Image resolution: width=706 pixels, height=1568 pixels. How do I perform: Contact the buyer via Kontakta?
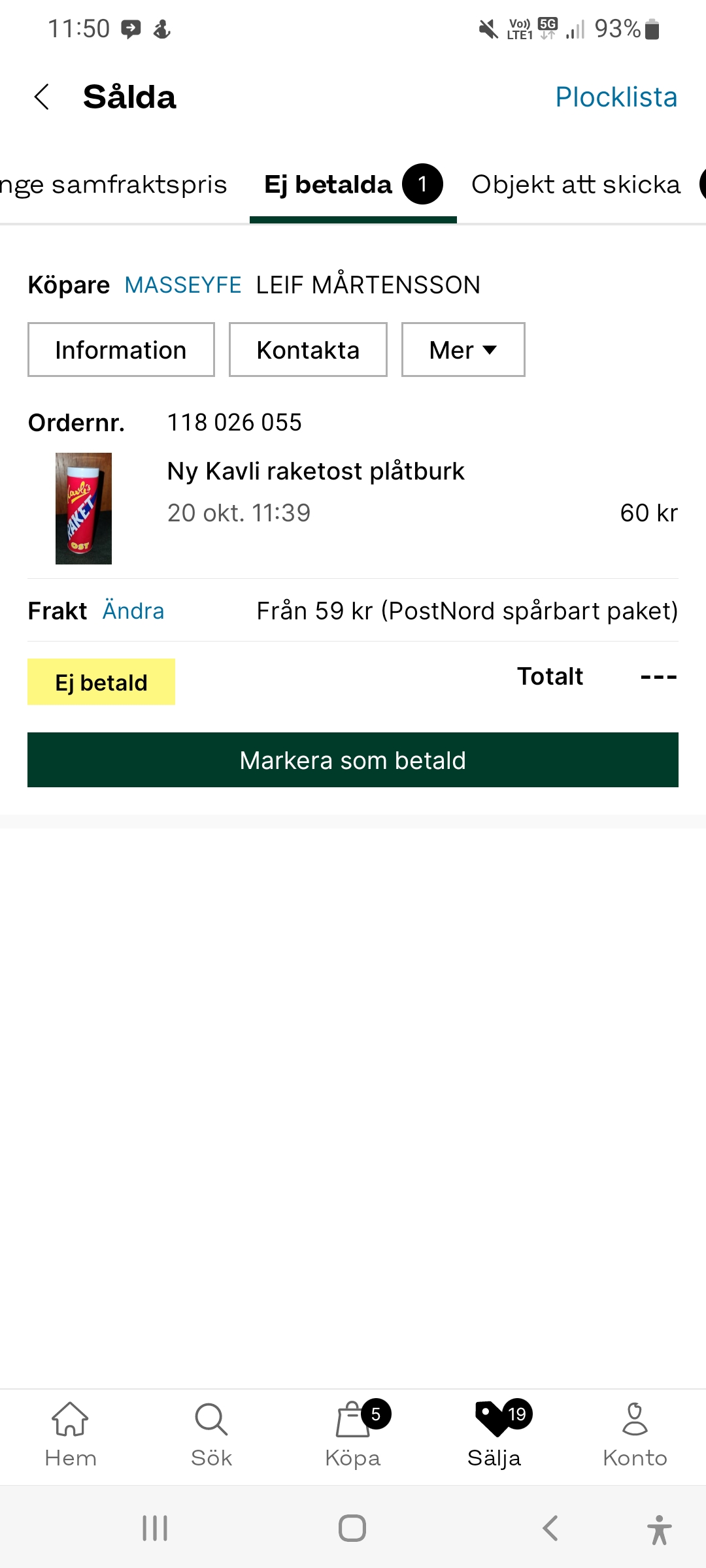click(308, 350)
